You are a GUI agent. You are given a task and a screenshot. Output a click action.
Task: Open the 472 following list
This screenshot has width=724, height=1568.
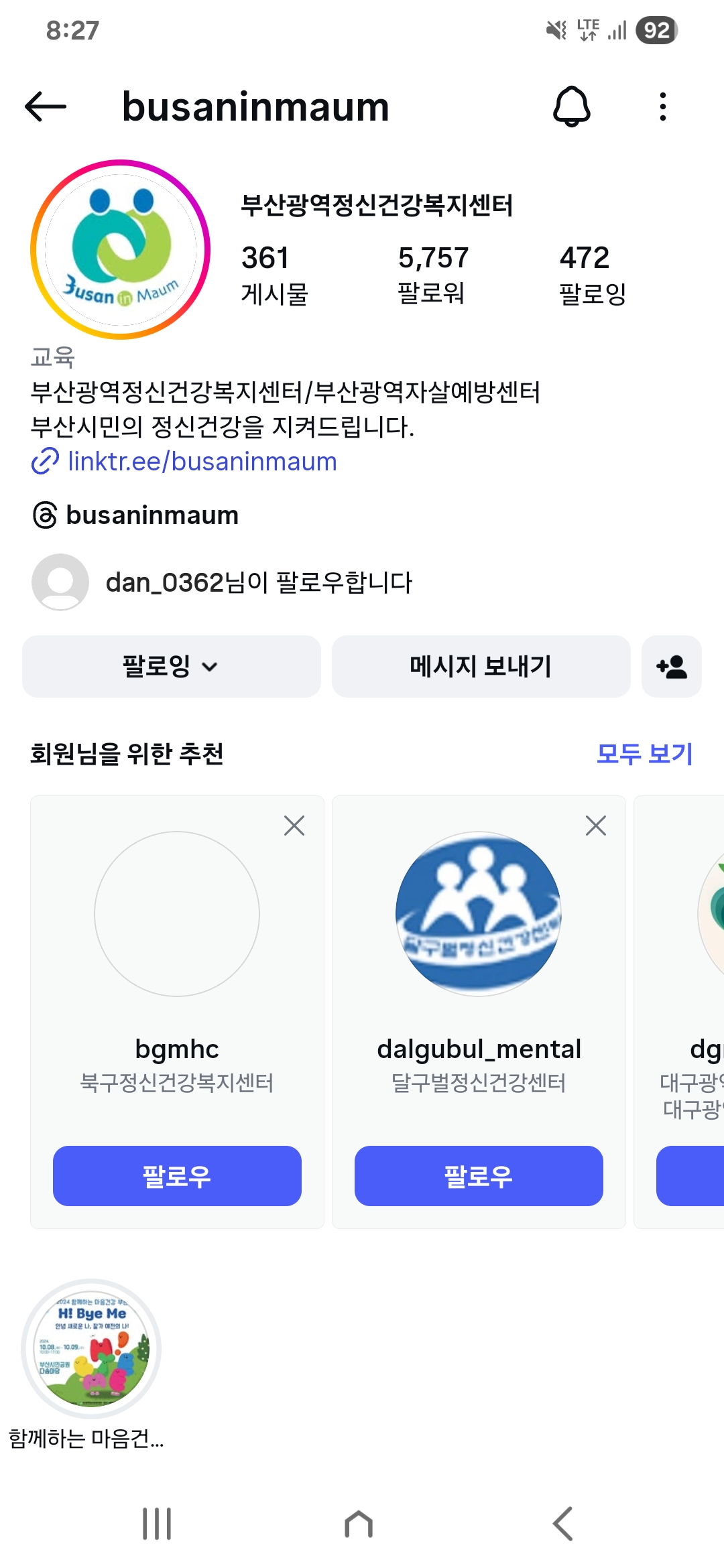(x=592, y=273)
